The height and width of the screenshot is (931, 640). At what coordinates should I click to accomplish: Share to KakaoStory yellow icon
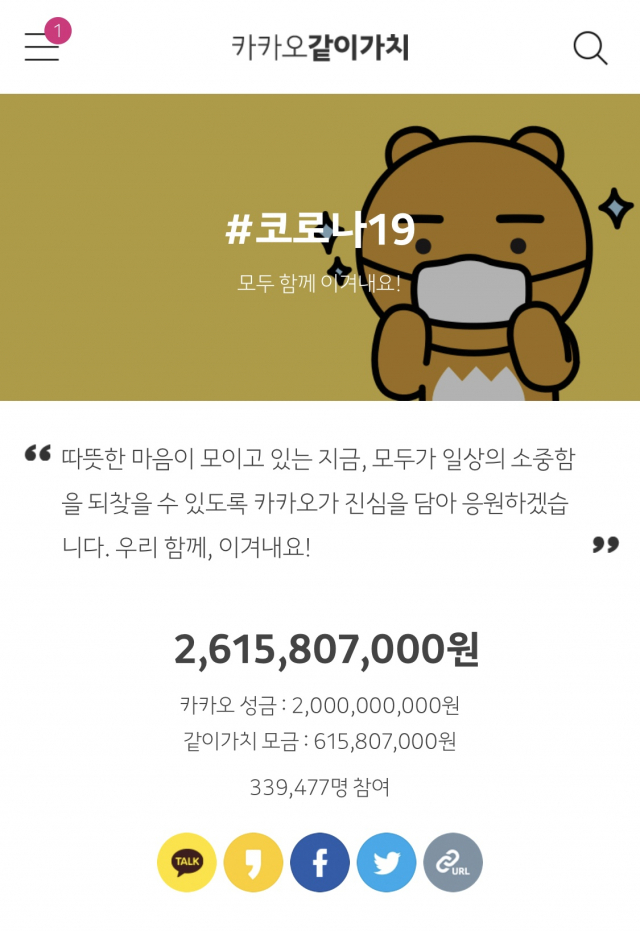(x=253, y=862)
